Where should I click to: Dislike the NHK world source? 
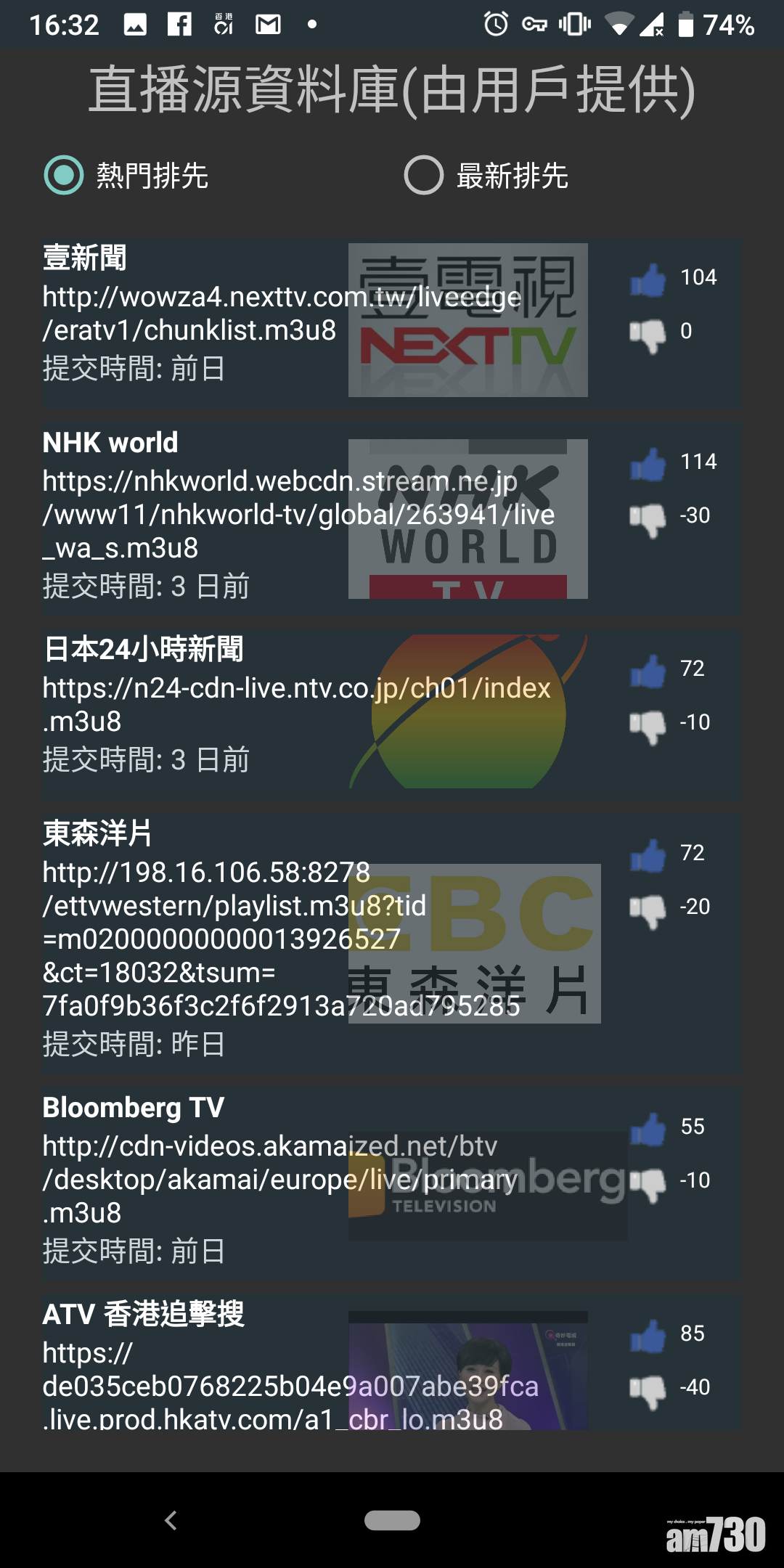648,519
